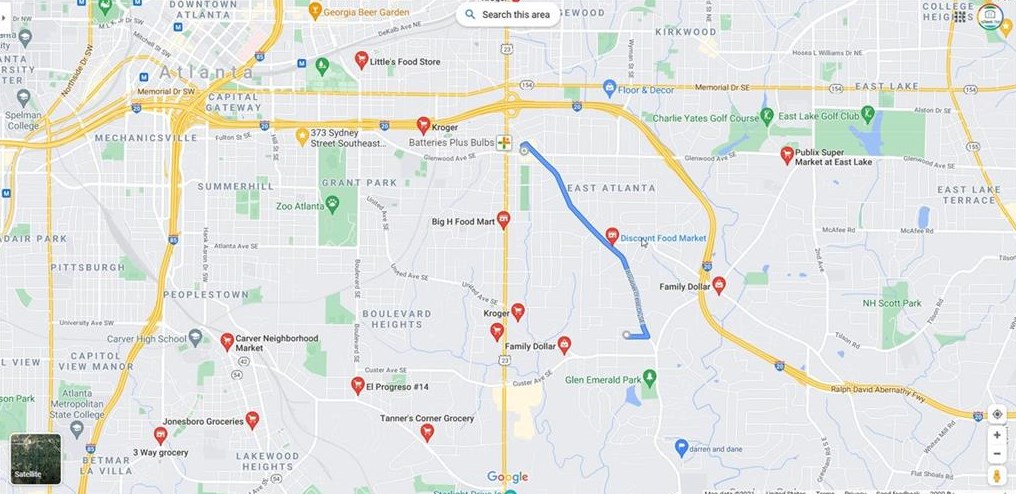Zoom in on the map
Viewport: 1016px width, 494px height.
[x=997, y=435]
